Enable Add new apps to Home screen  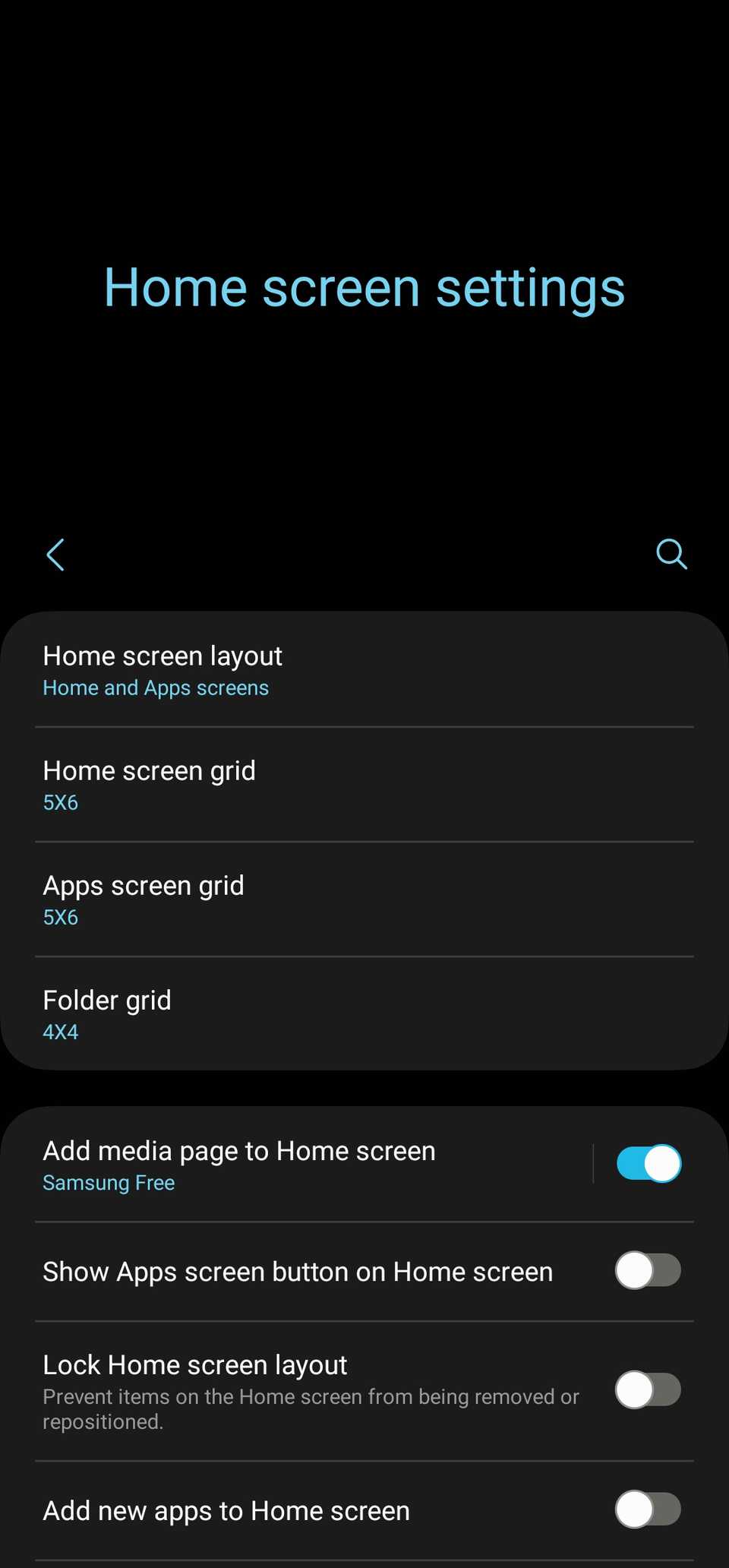647,1510
